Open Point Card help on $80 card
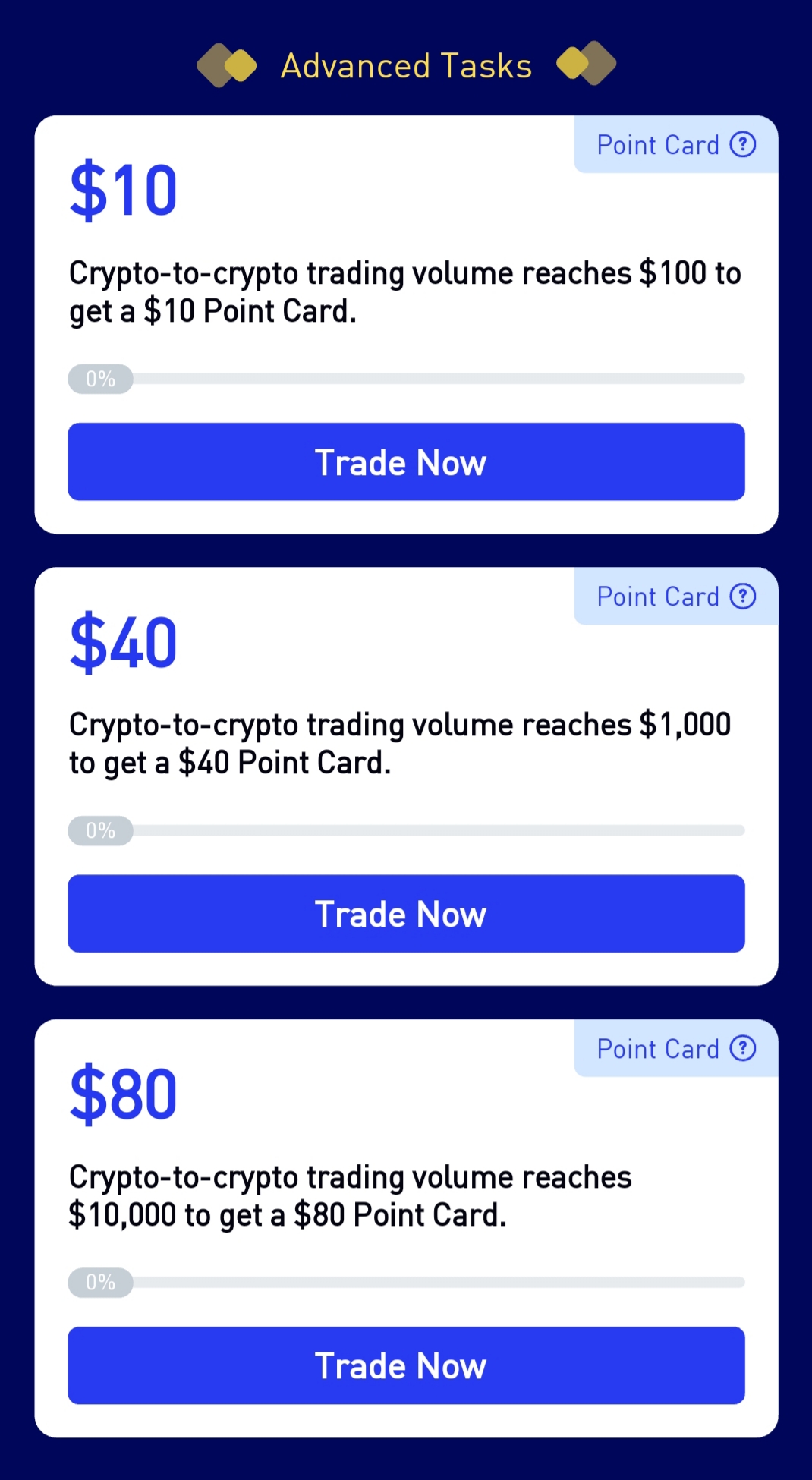The height and width of the screenshot is (1480, 812). tap(743, 1048)
